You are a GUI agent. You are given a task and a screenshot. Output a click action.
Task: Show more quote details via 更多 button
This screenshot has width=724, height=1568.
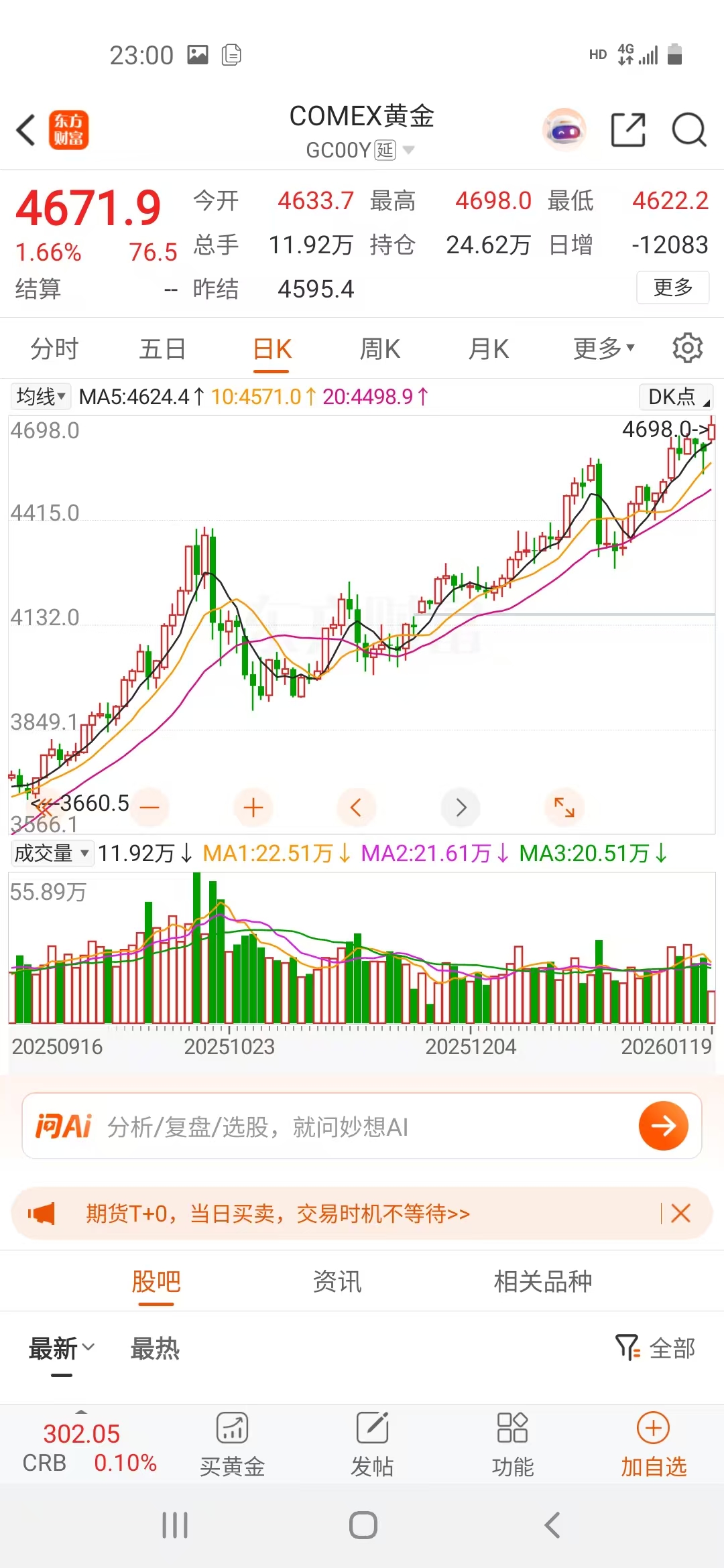point(672,287)
